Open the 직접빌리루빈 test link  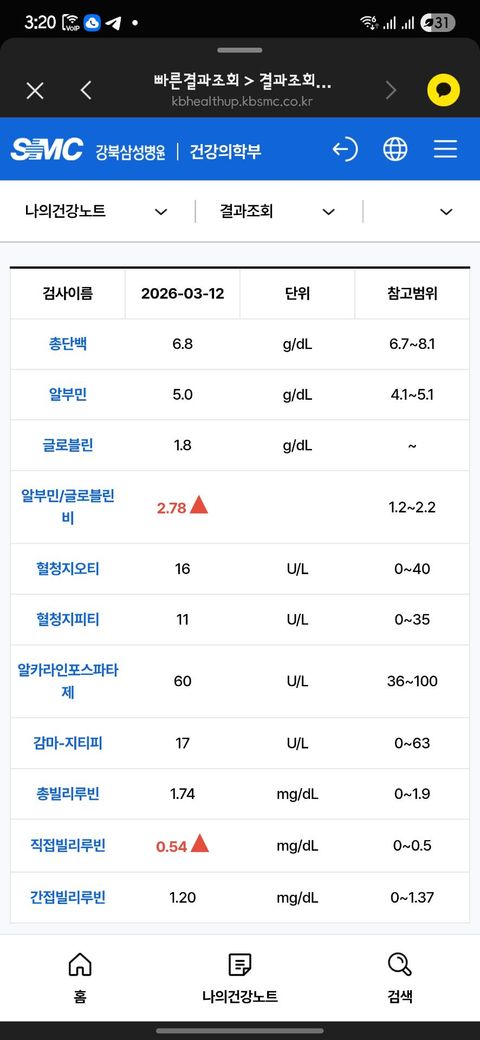pyautogui.click(x=68, y=845)
